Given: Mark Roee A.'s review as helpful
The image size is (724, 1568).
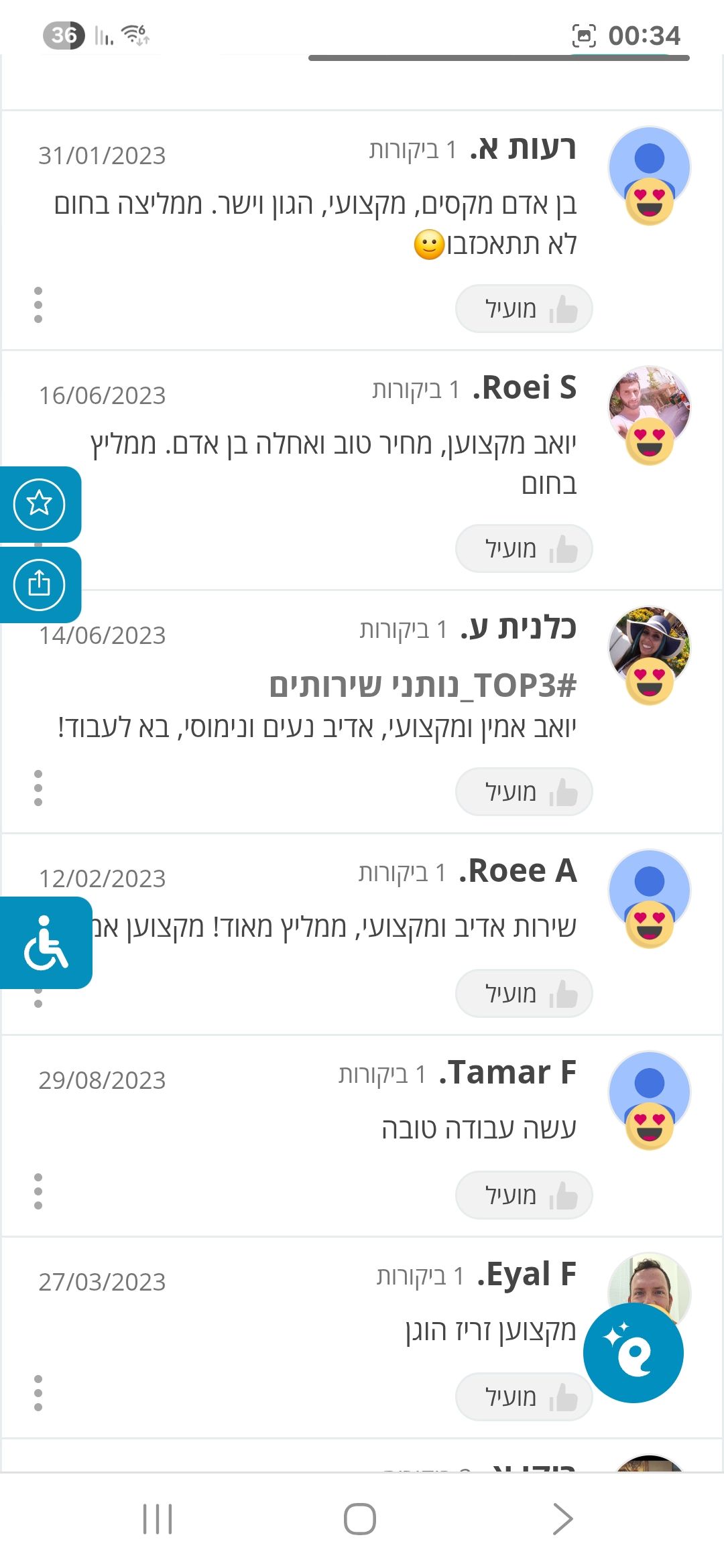Looking at the screenshot, I should tap(524, 994).
